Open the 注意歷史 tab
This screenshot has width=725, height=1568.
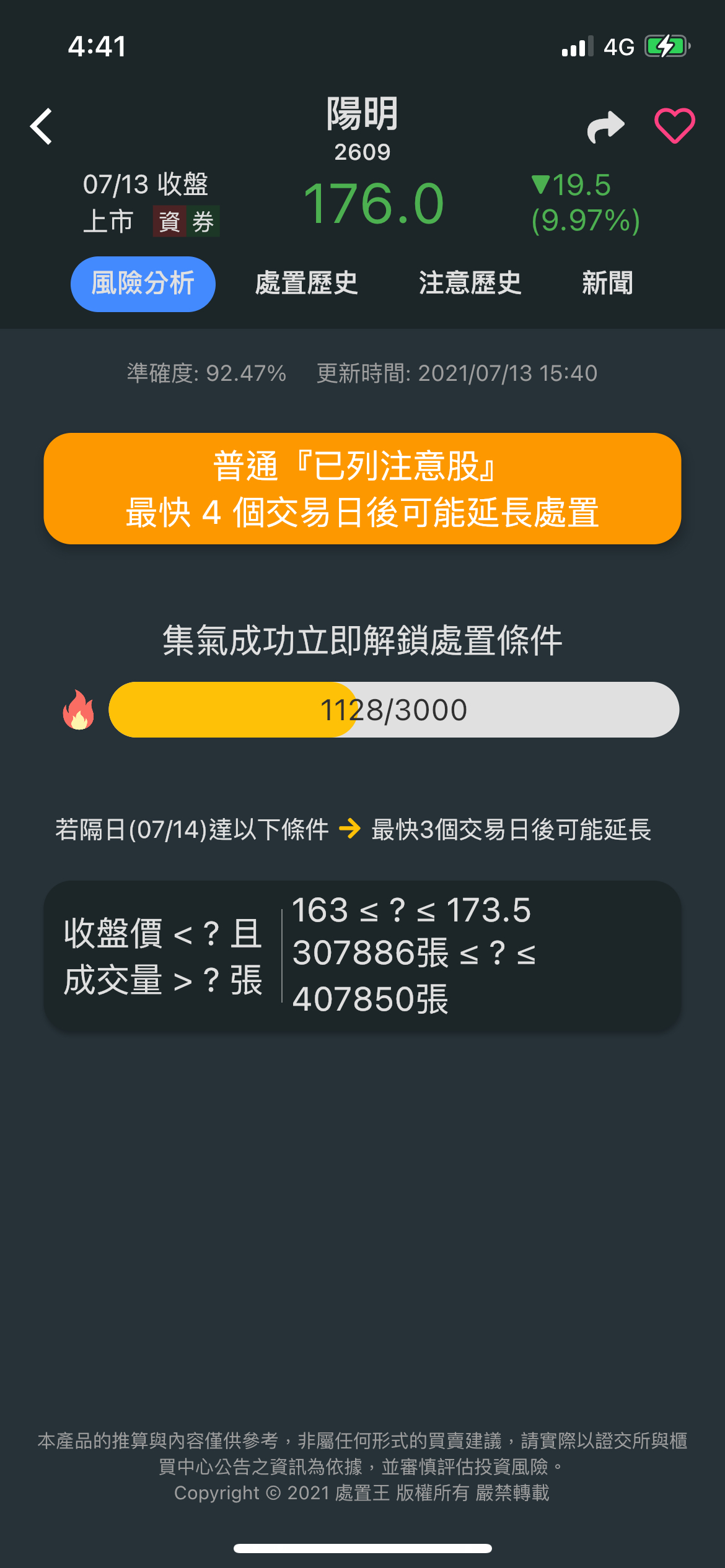click(x=470, y=284)
